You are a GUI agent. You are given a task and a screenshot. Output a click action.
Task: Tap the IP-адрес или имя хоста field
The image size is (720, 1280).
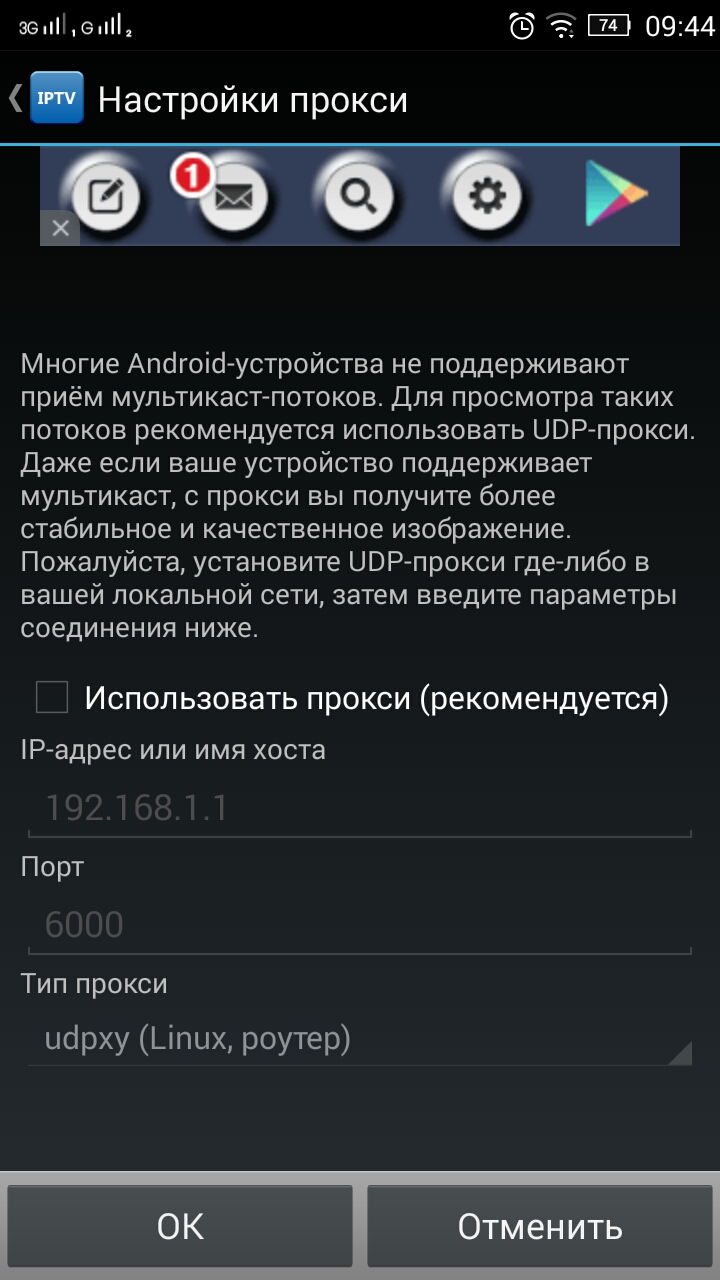coord(360,808)
